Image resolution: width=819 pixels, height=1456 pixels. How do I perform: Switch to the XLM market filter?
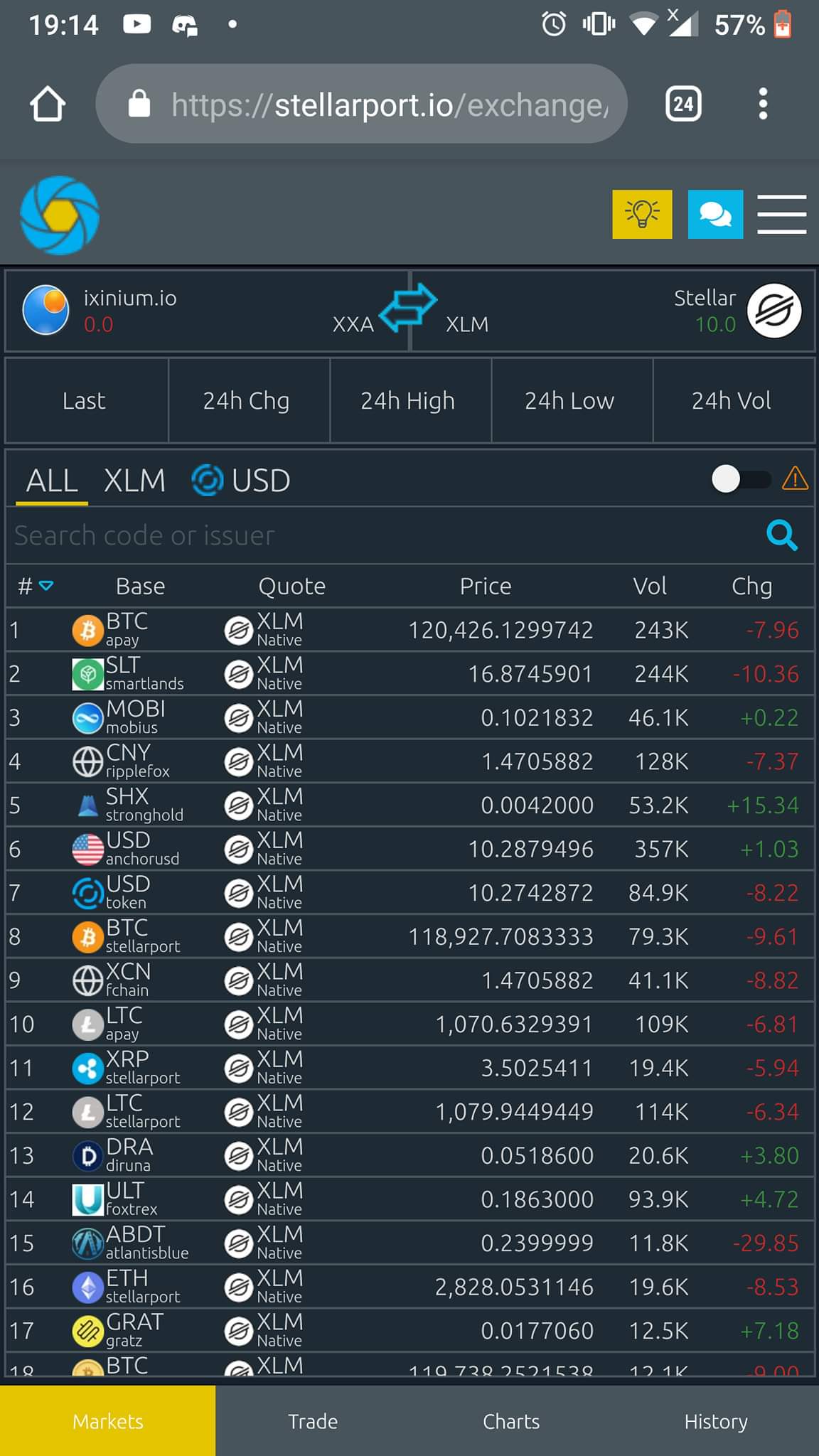(134, 481)
